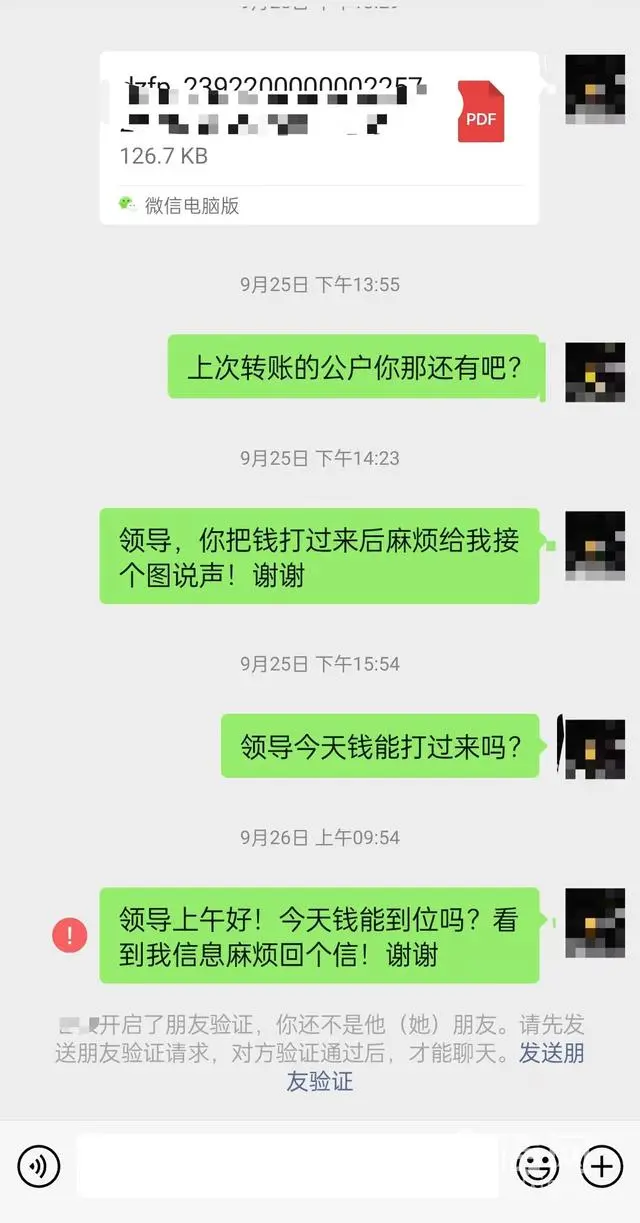Tap the red failed-send warning icon

(70, 936)
